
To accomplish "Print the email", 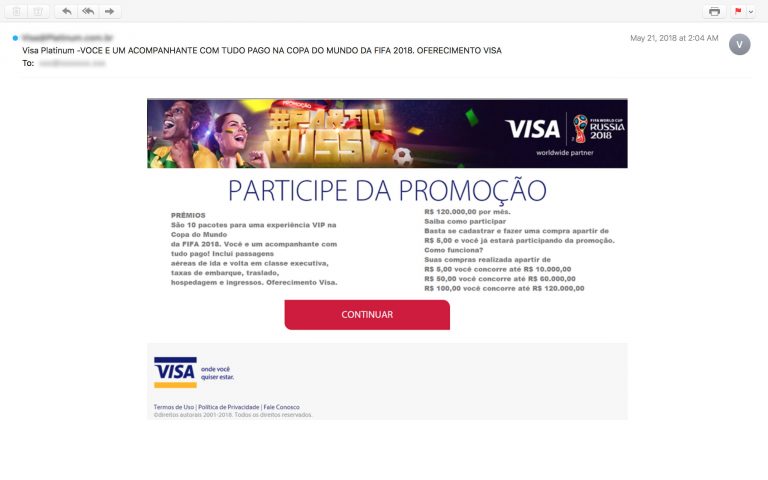I will click(x=714, y=11).
